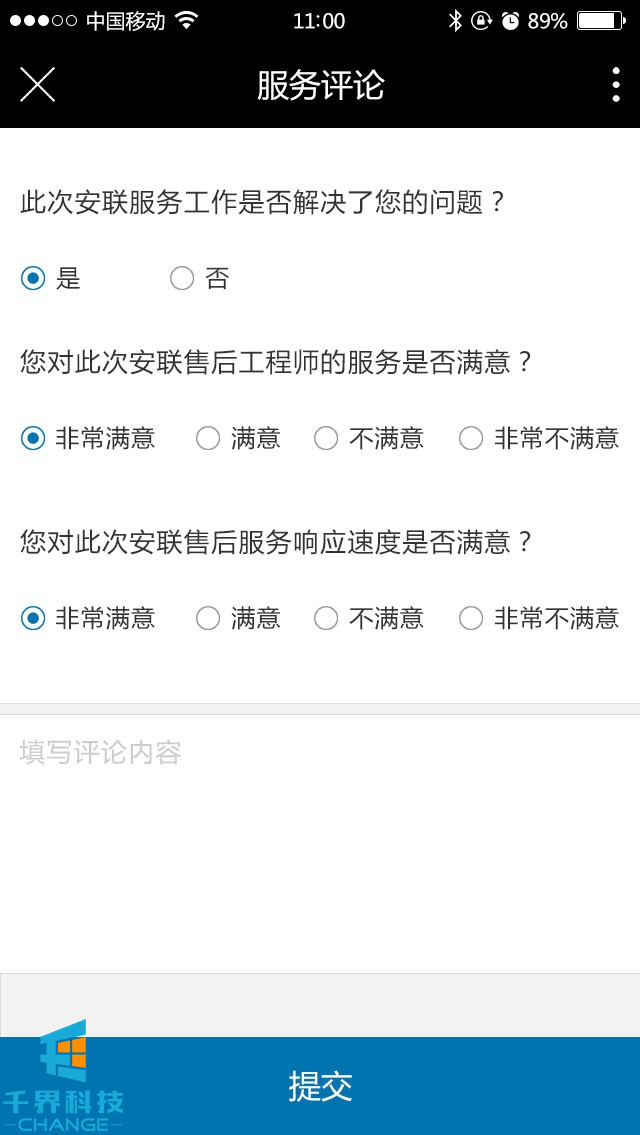Image resolution: width=640 pixels, height=1135 pixels.
Task: Choose 非常不满意 for engineer service question
Action: pyautogui.click(x=471, y=438)
